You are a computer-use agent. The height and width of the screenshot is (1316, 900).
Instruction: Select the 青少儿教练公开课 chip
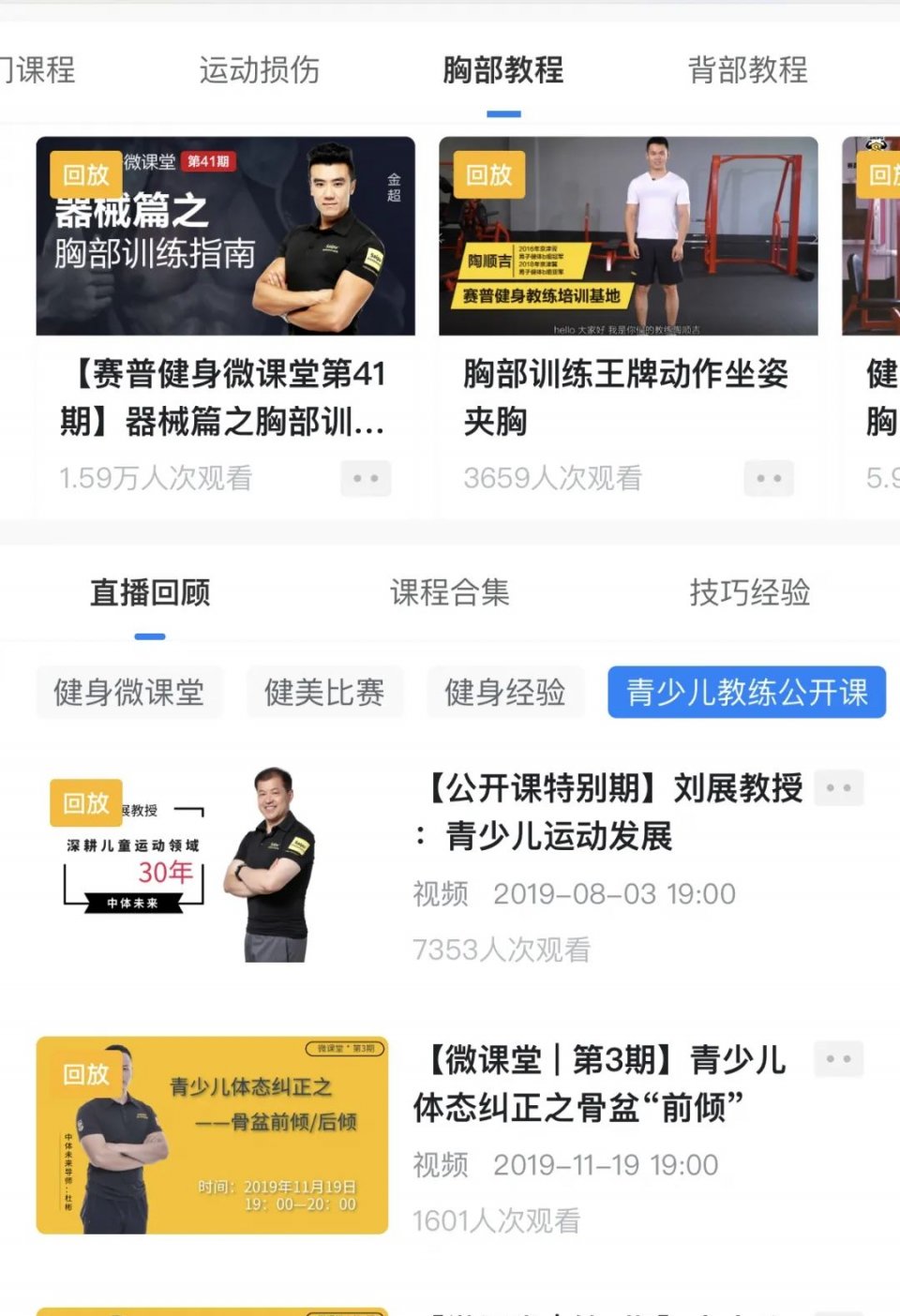pyautogui.click(x=746, y=693)
